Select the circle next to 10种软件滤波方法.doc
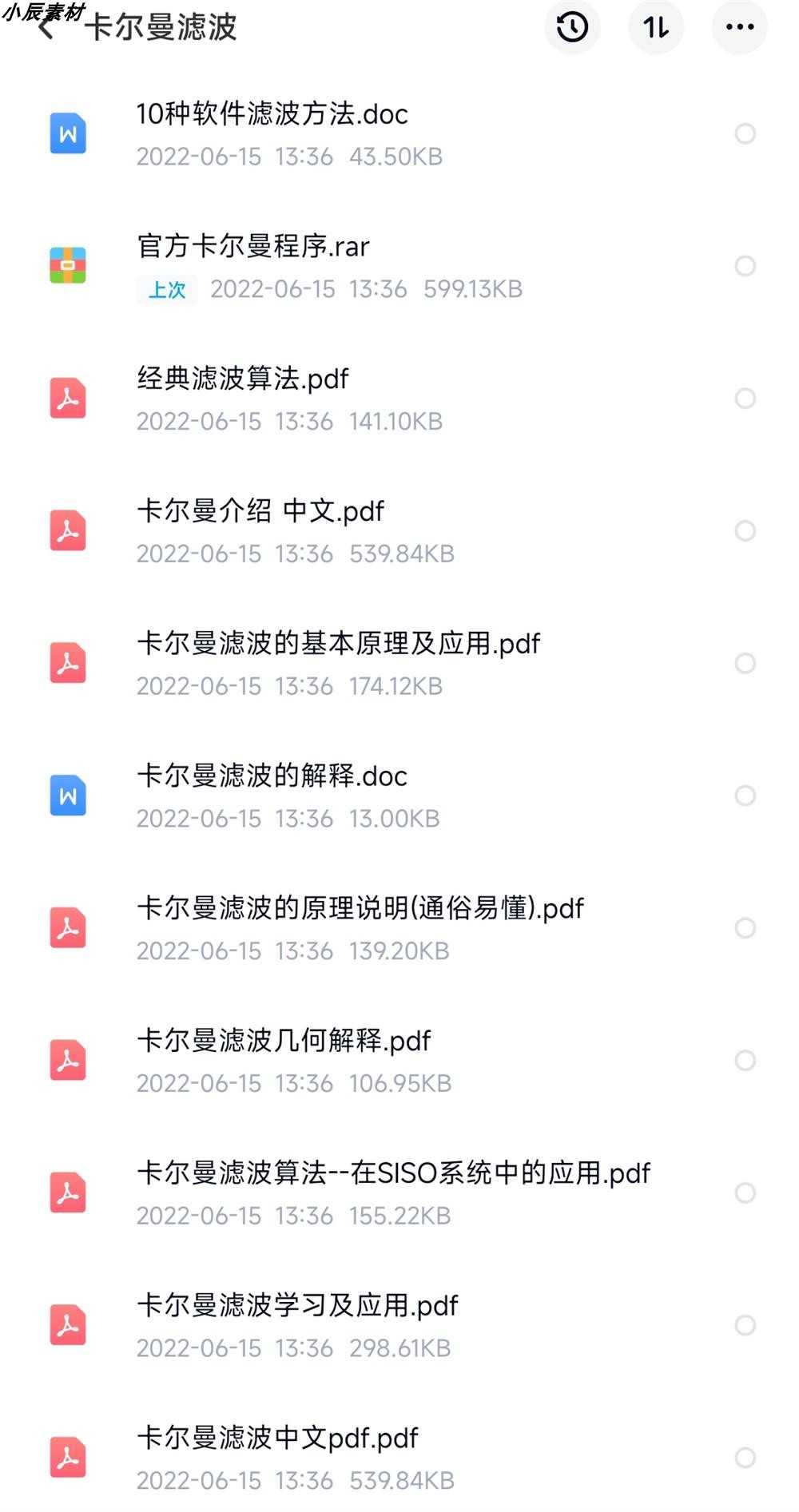Screen dimensions: 799x1512 tap(746, 134)
